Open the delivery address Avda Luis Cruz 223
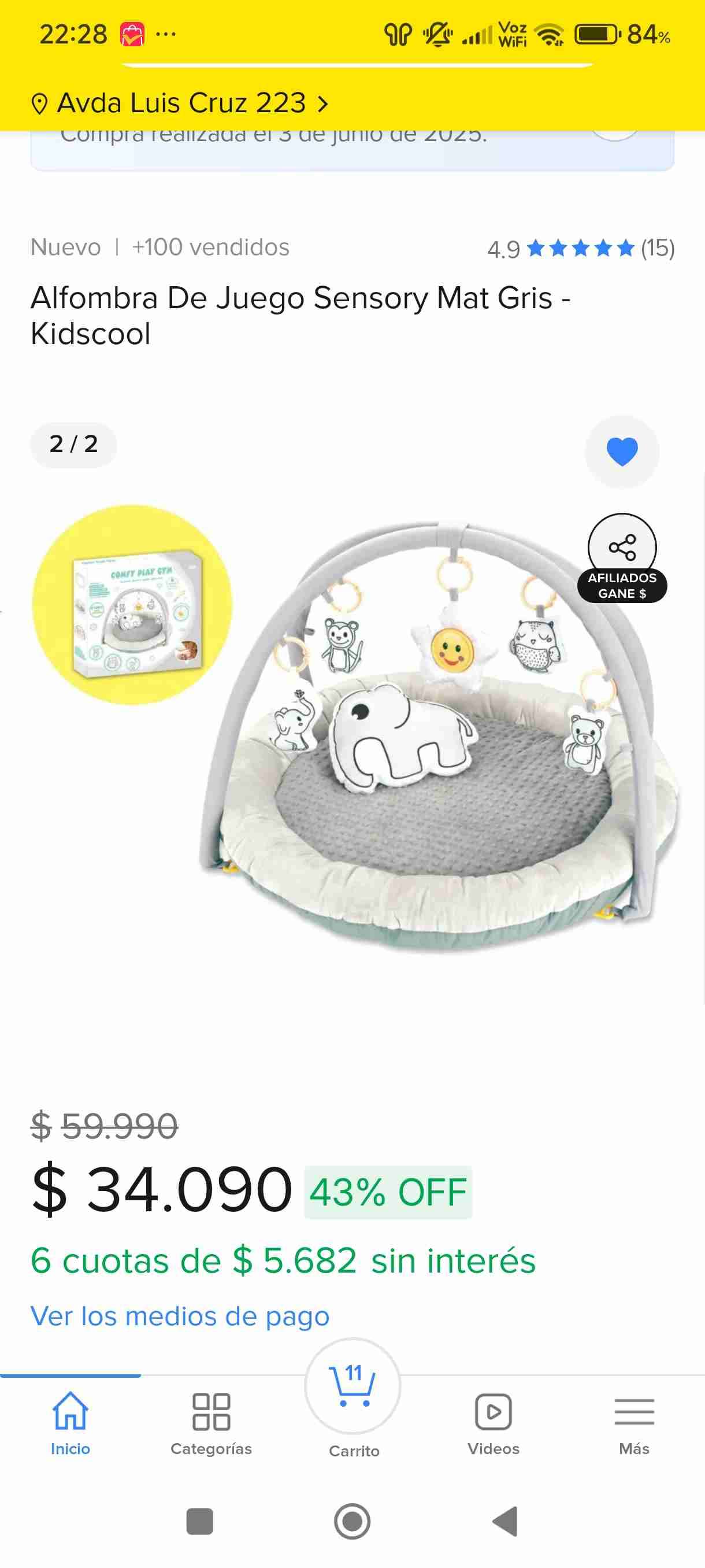The image size is (705, 1568). pos(180,103)
